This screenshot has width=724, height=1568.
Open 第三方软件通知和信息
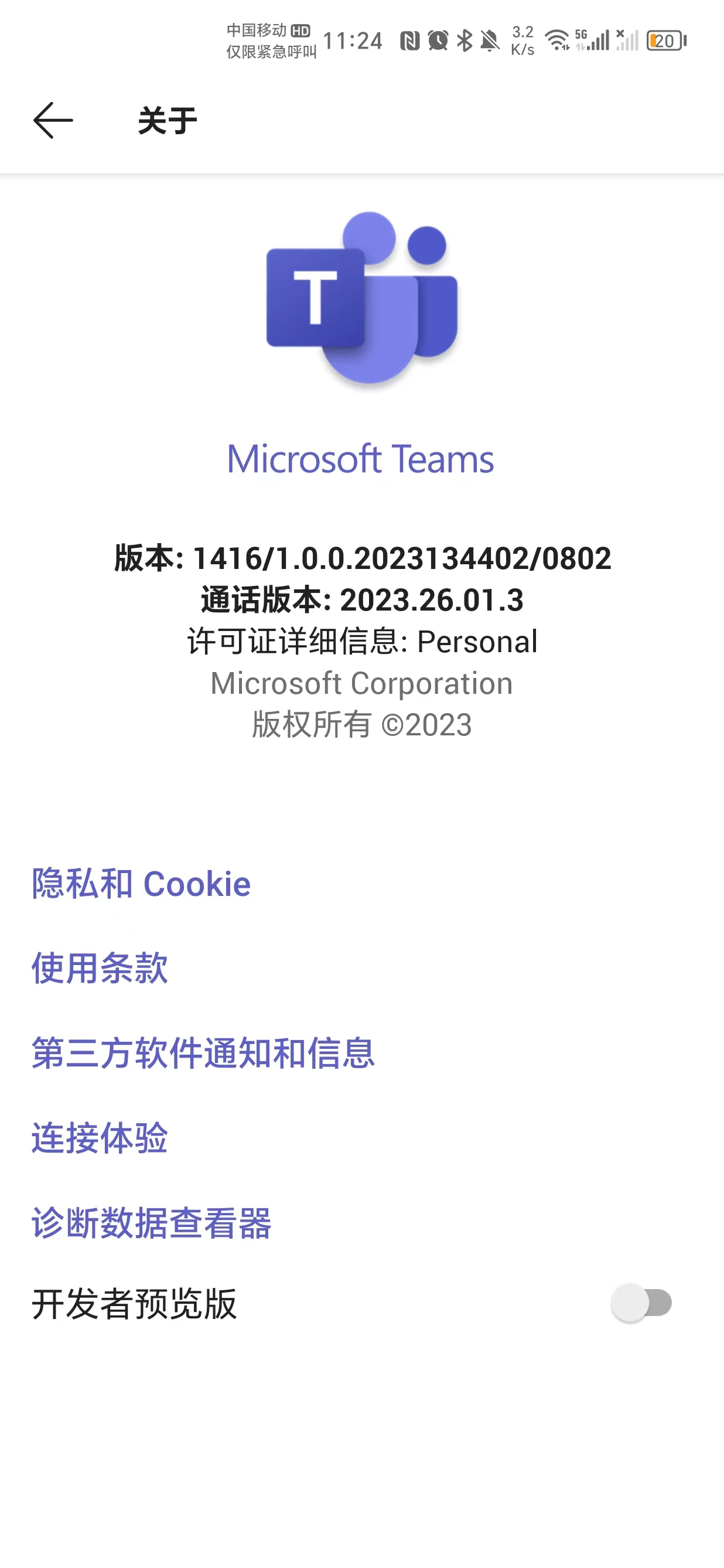tap(203, 1053)
